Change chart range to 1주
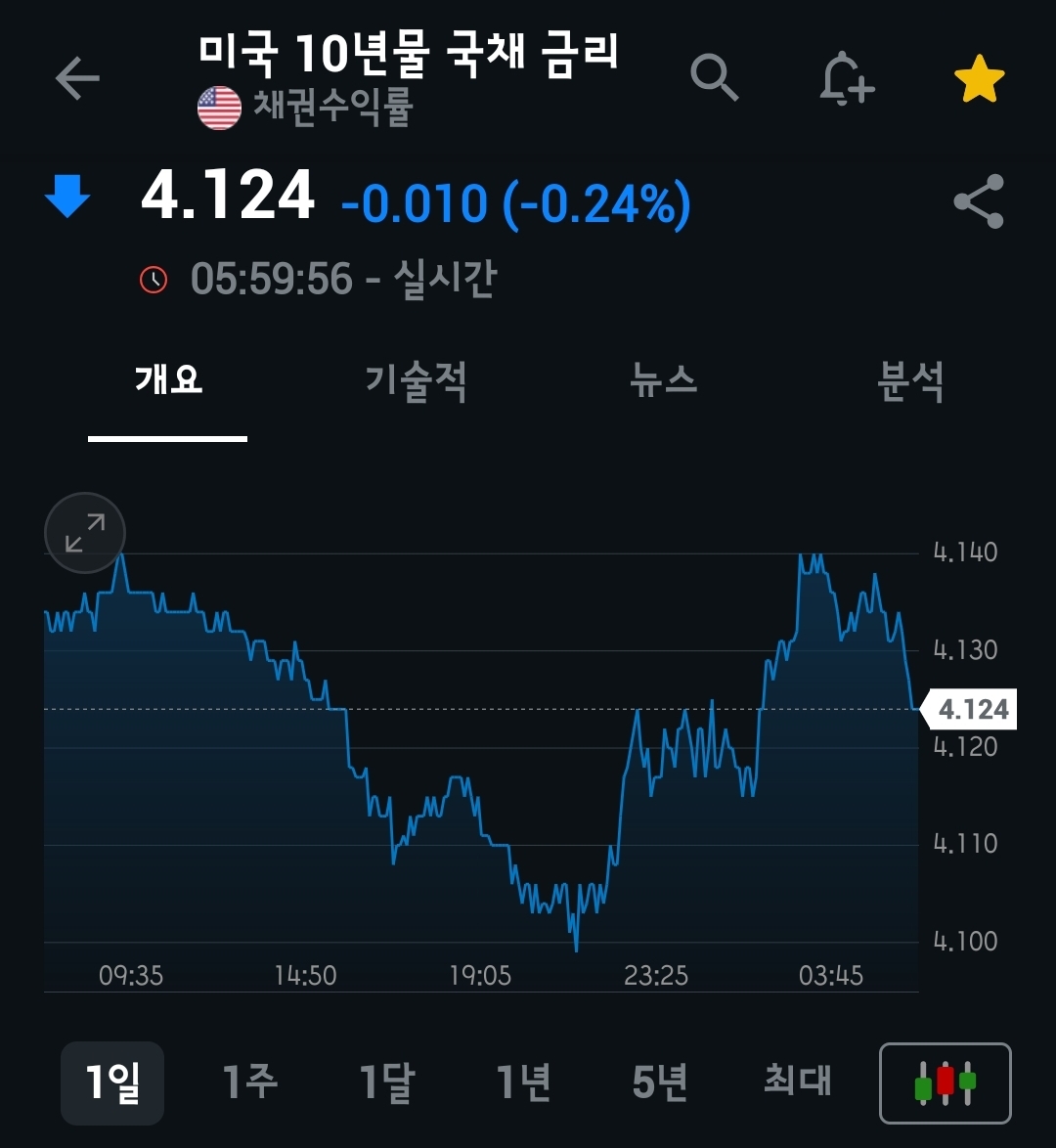The width and height of the screenshot is (1056, 1148). (250, 1082)
